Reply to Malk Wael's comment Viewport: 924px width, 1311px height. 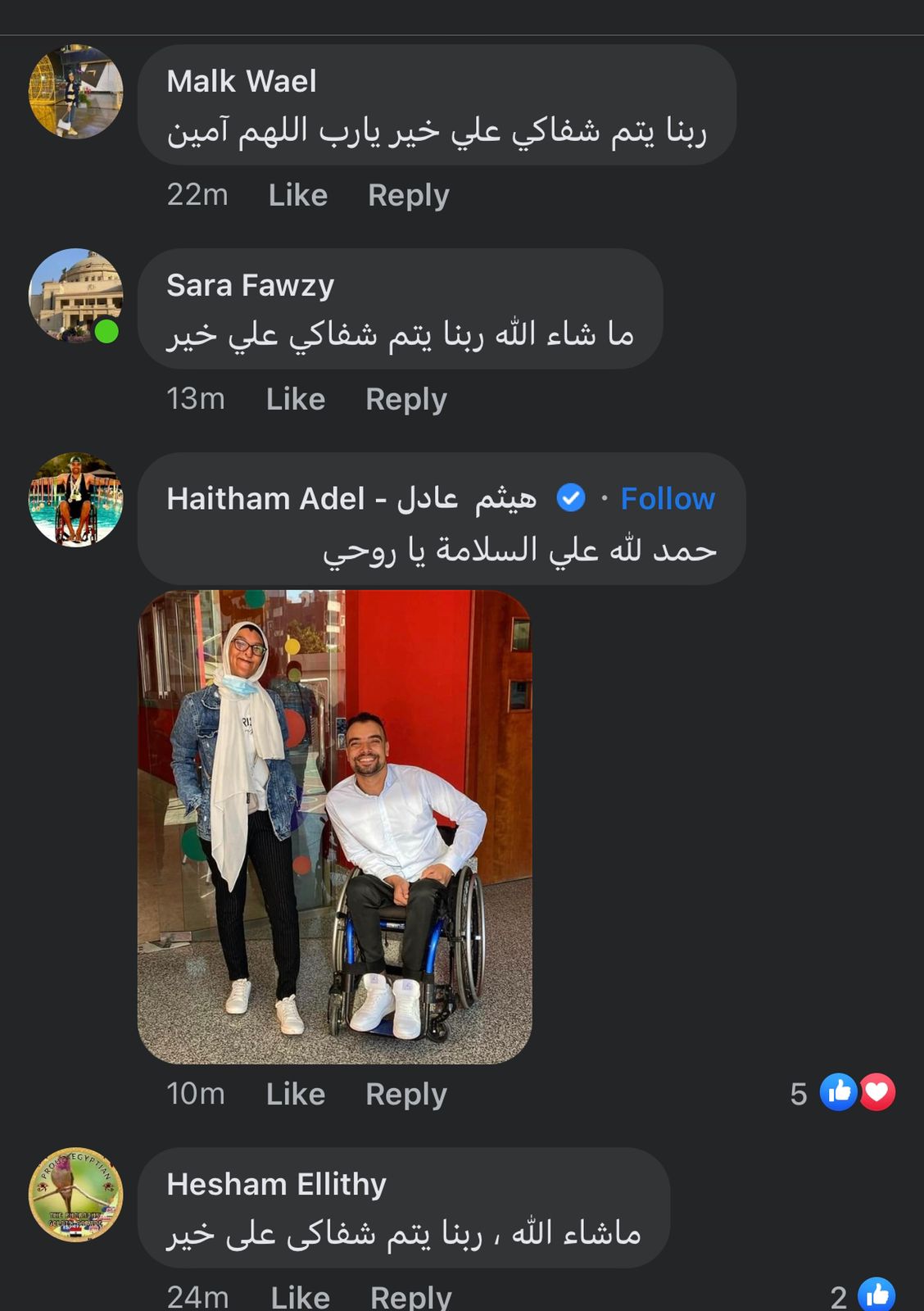[408, 195]
